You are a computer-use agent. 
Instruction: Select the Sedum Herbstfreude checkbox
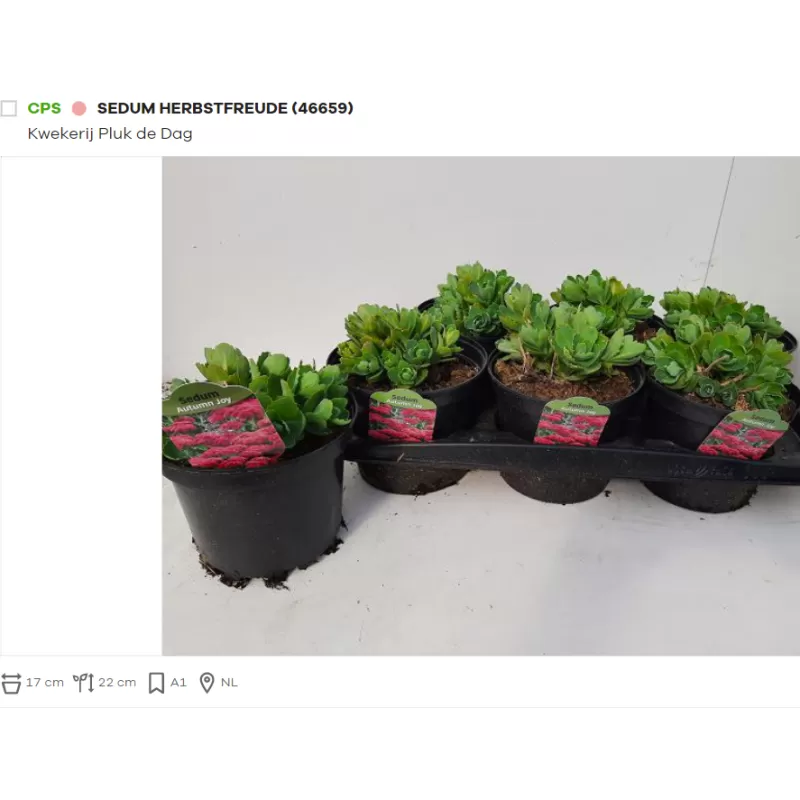coord(9,108)
